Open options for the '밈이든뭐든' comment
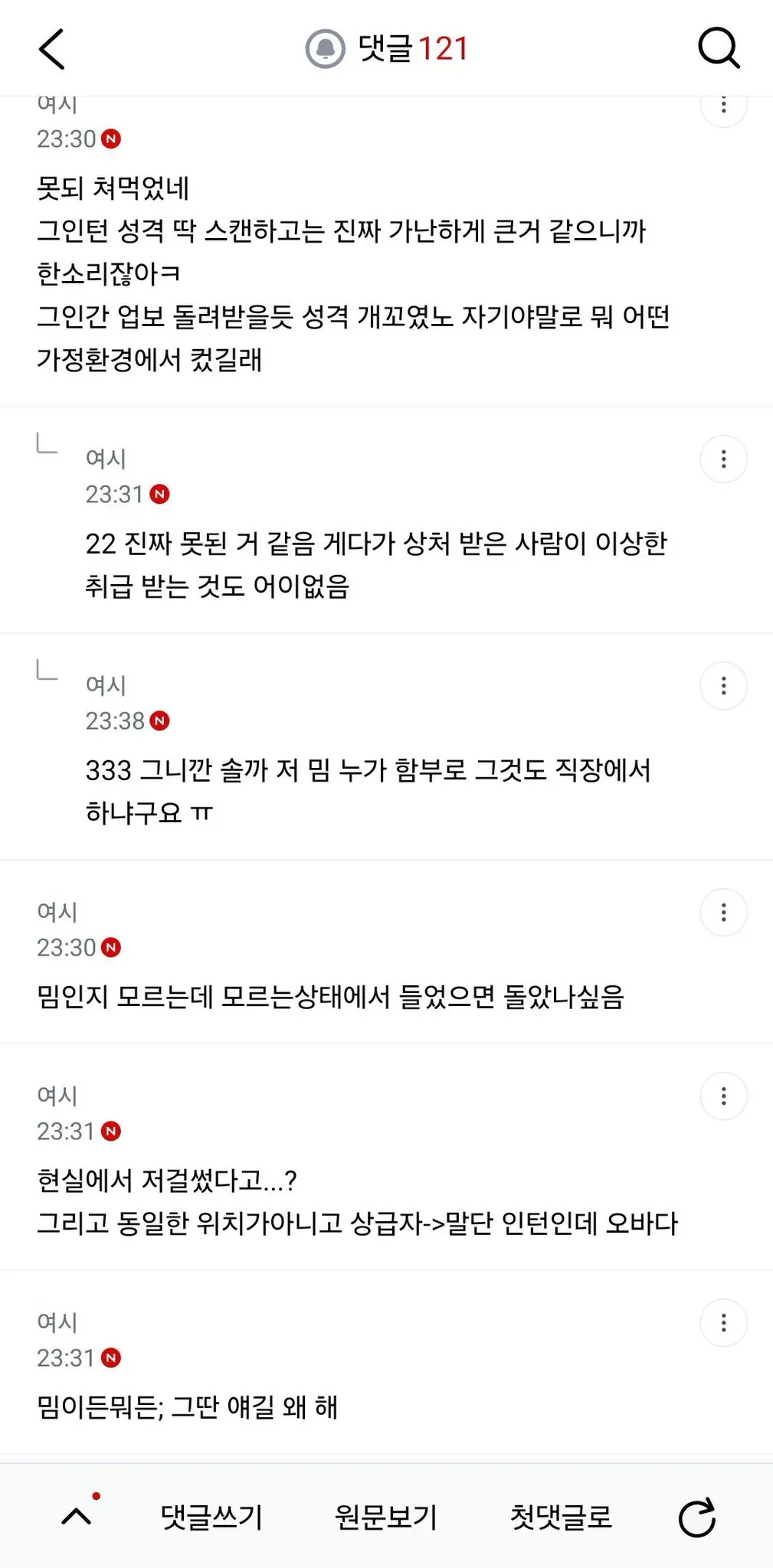Image resolution: width=773 pixels, height=1568 pixels. pos(723,1322)
